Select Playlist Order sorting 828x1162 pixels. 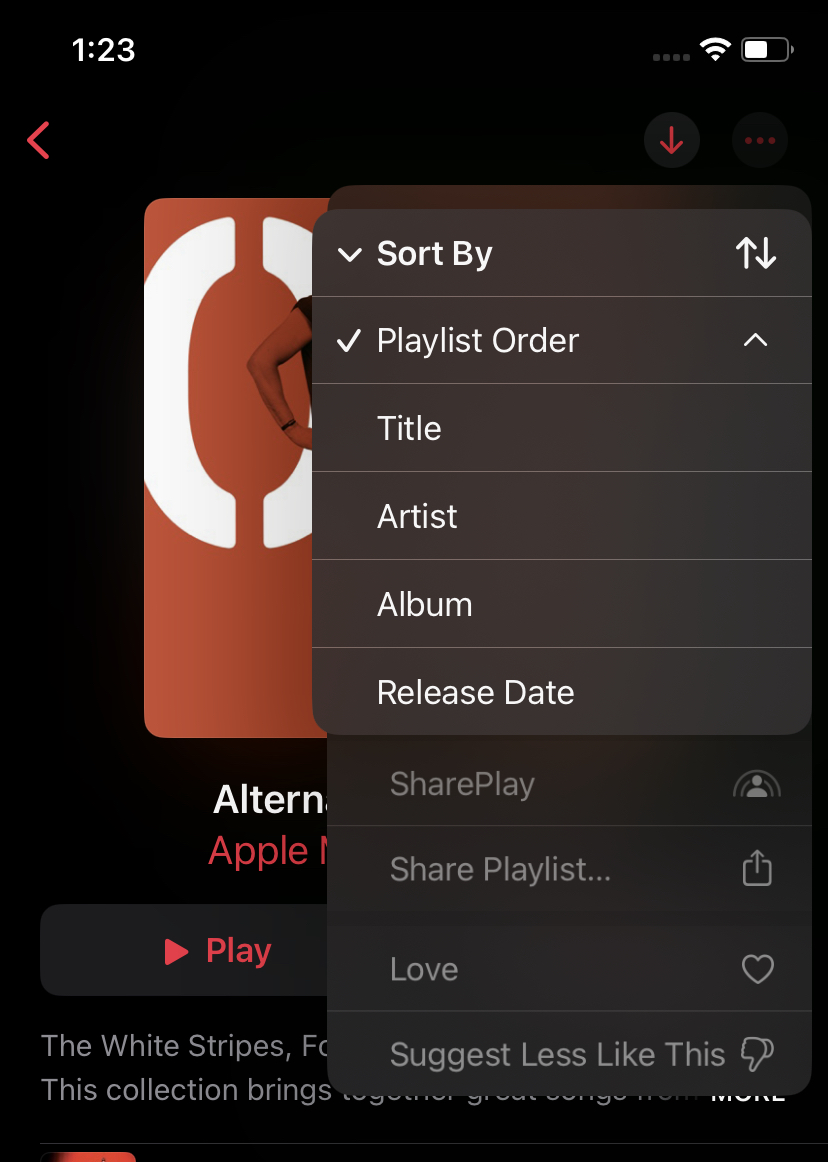(477, 341)
